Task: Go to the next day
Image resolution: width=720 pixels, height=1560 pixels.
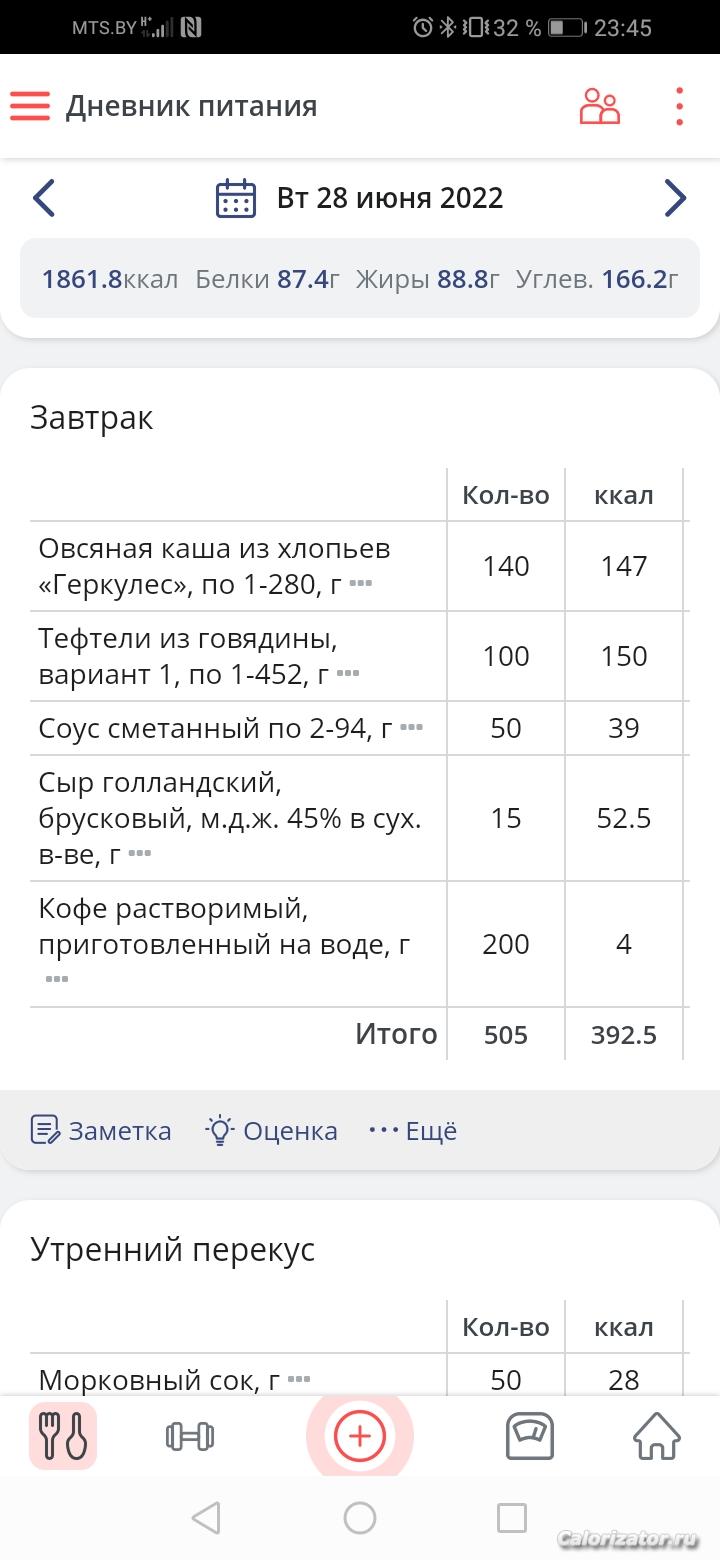Action: 676,198
